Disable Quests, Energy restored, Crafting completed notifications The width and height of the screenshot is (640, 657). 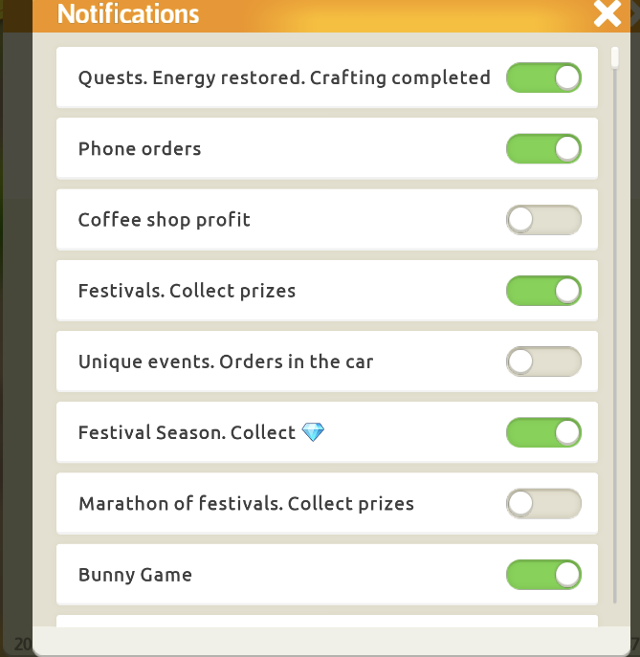pyautogui.click(x=543, y=78)
